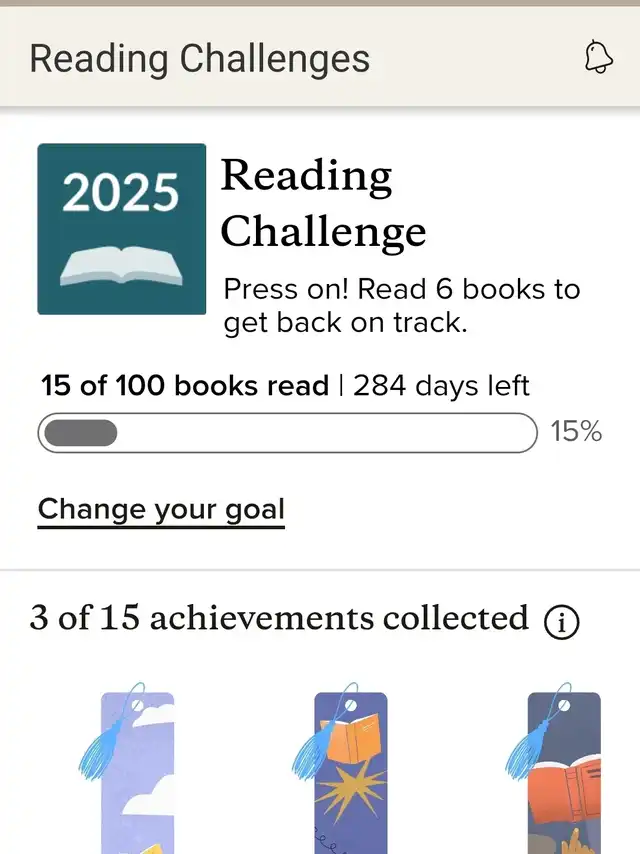Open the 2025 Reading Challenge tile
The image size is (640, 854).
pos(122,229)
